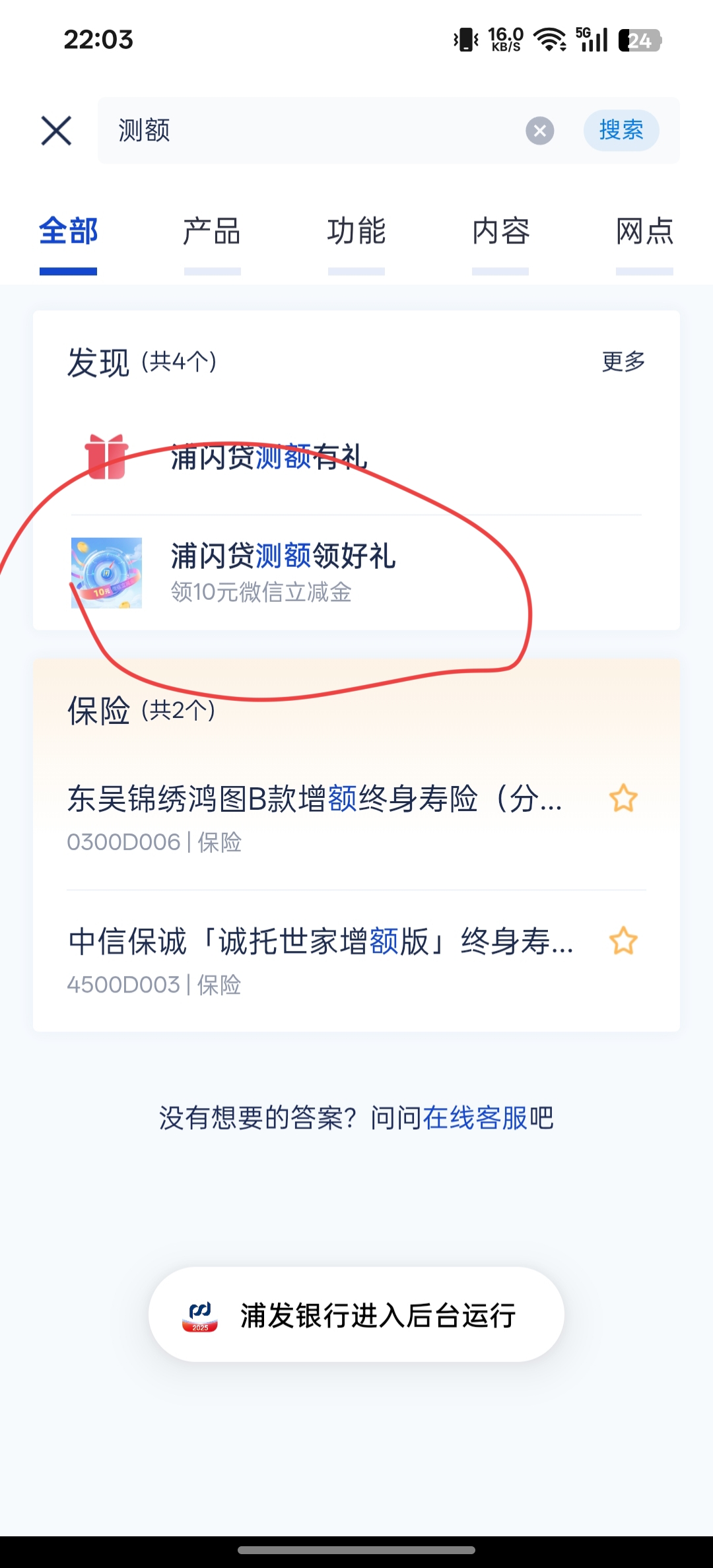Go to the 网点 tab
Screen dimensions: 713x1568
coord(644,232)
